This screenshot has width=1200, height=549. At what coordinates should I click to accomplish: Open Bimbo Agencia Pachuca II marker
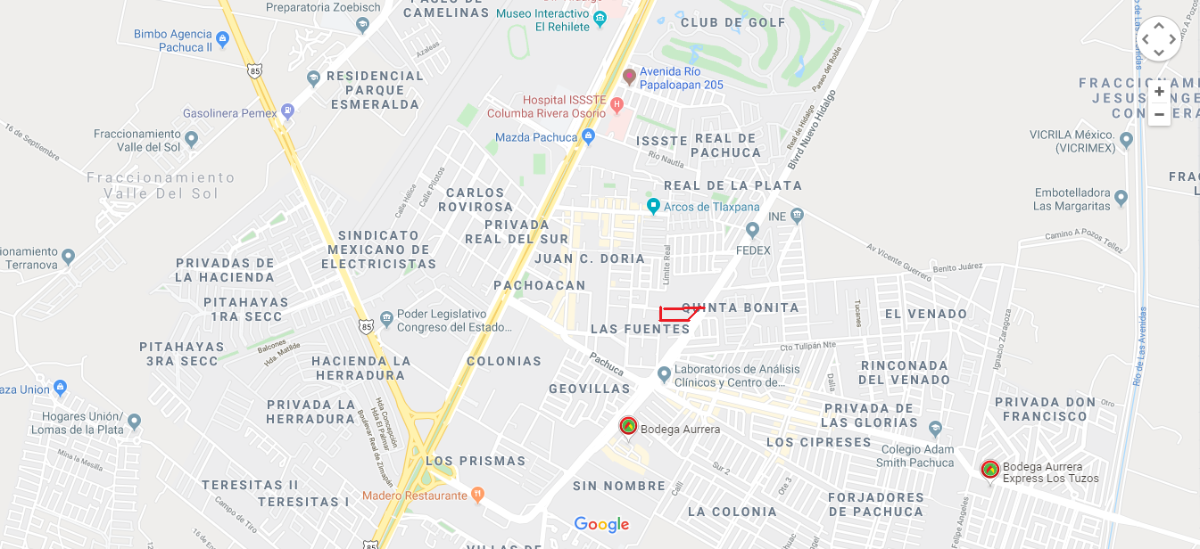[x=222, y=40]
